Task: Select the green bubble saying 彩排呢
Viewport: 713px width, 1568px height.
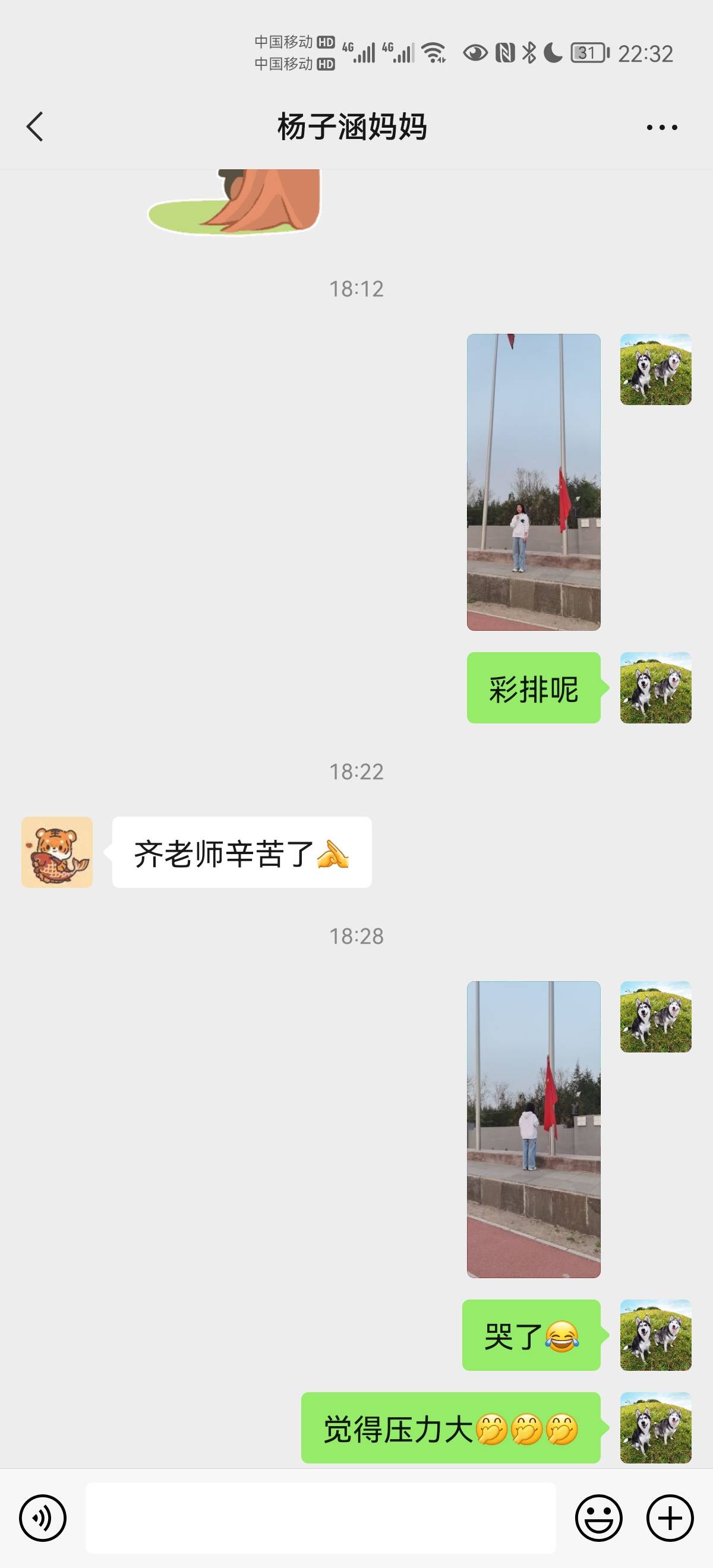Action: point(532,688)
